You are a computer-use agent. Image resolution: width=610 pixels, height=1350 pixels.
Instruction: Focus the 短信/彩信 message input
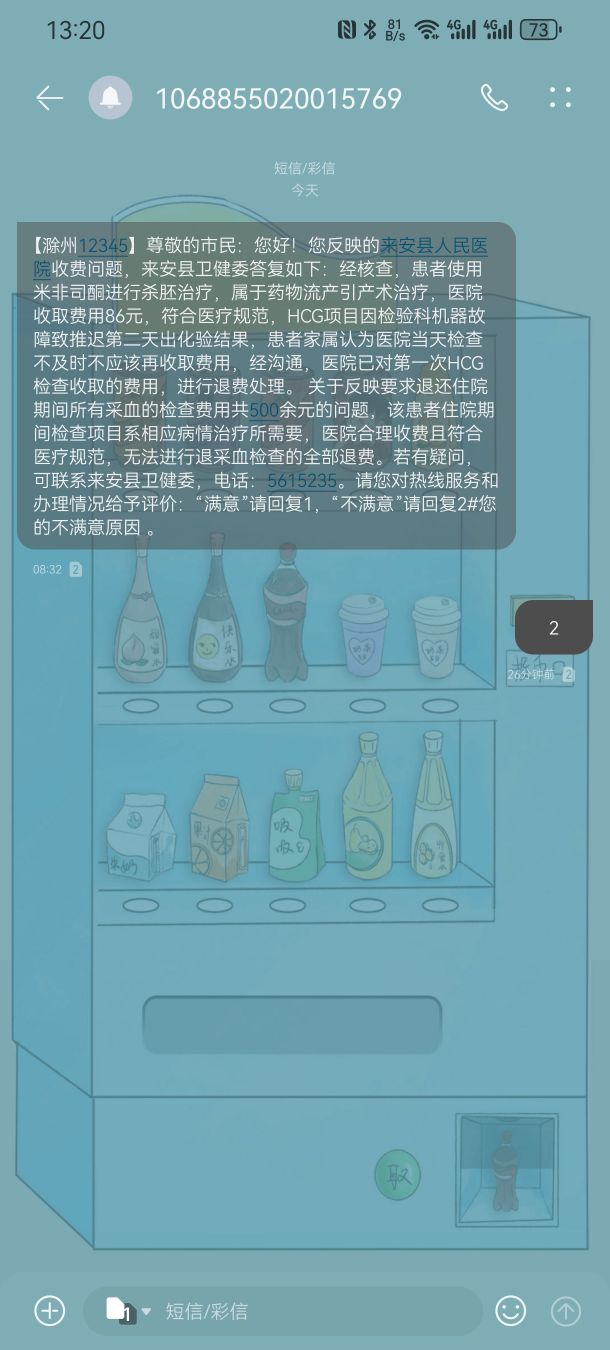point(300,1311)
